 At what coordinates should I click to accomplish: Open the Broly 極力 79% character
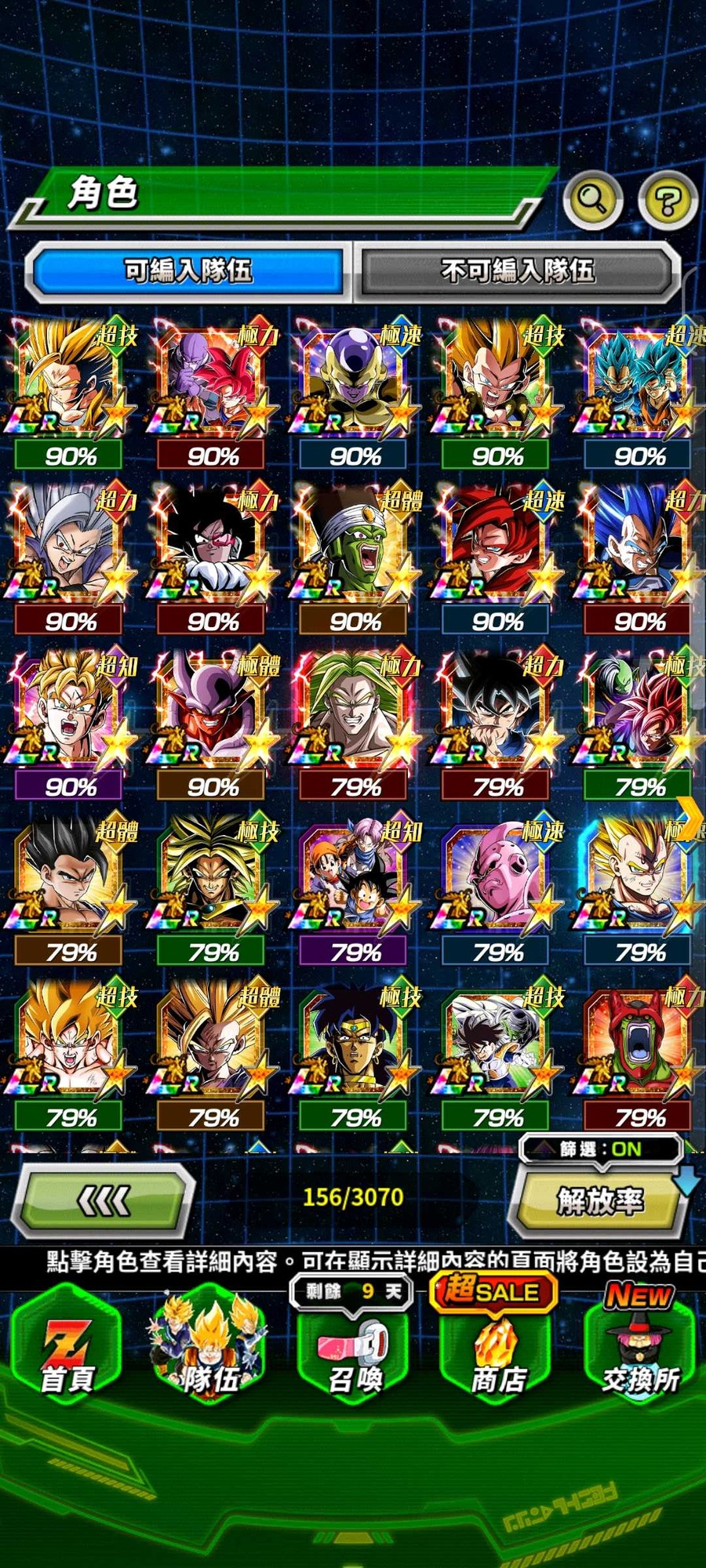pyautogui.click(x=355, y=711)
